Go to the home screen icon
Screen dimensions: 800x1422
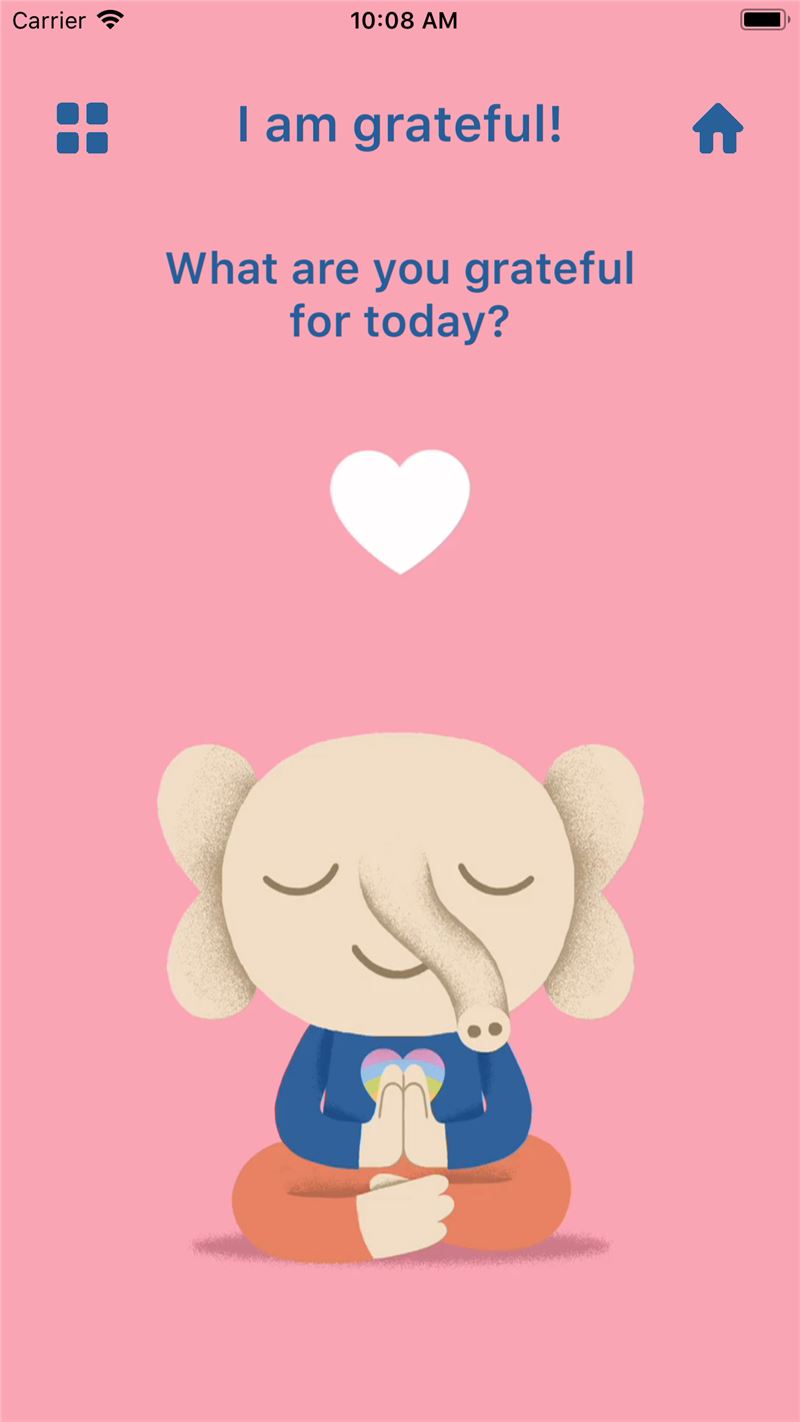[x=718, y=128]
